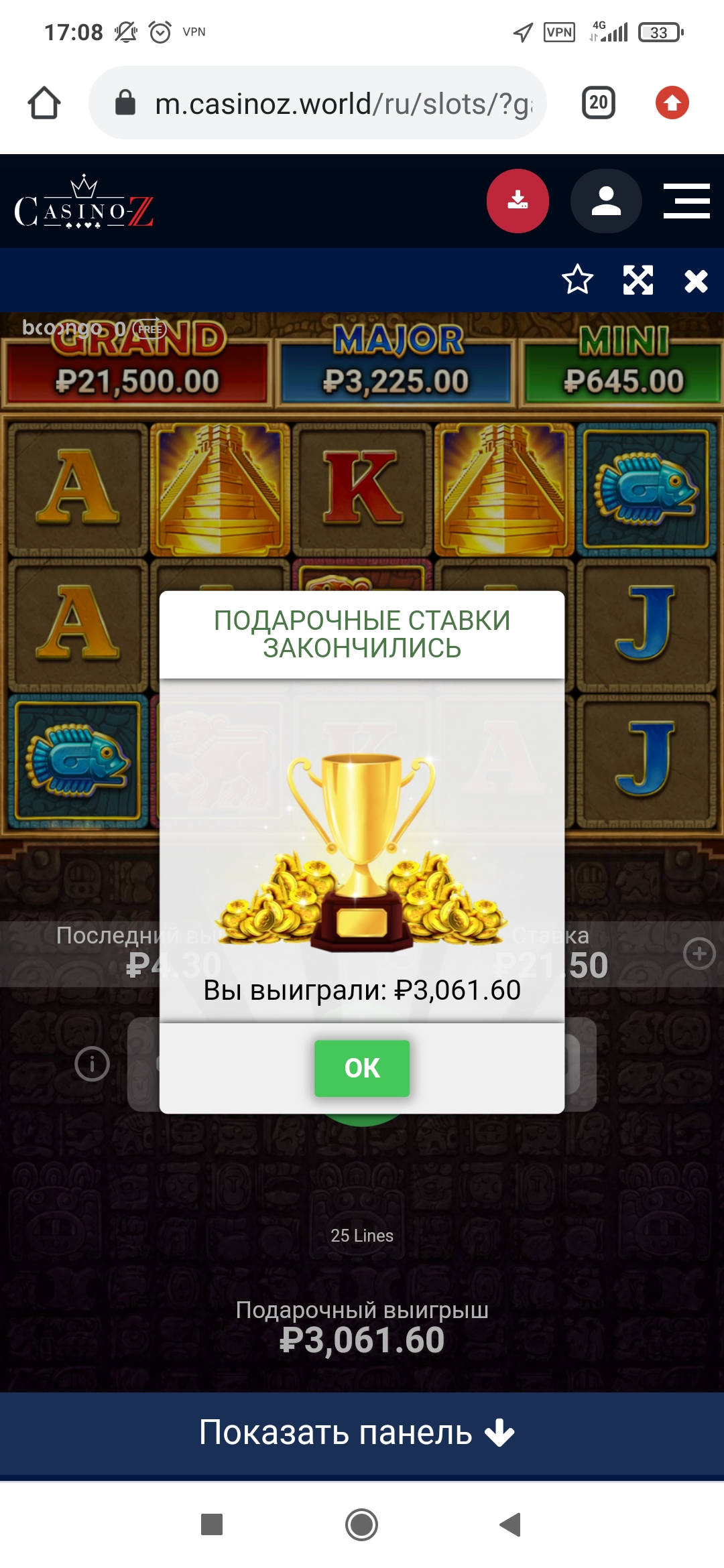
Task: Open the user profile icon
Action: point(606,201)
